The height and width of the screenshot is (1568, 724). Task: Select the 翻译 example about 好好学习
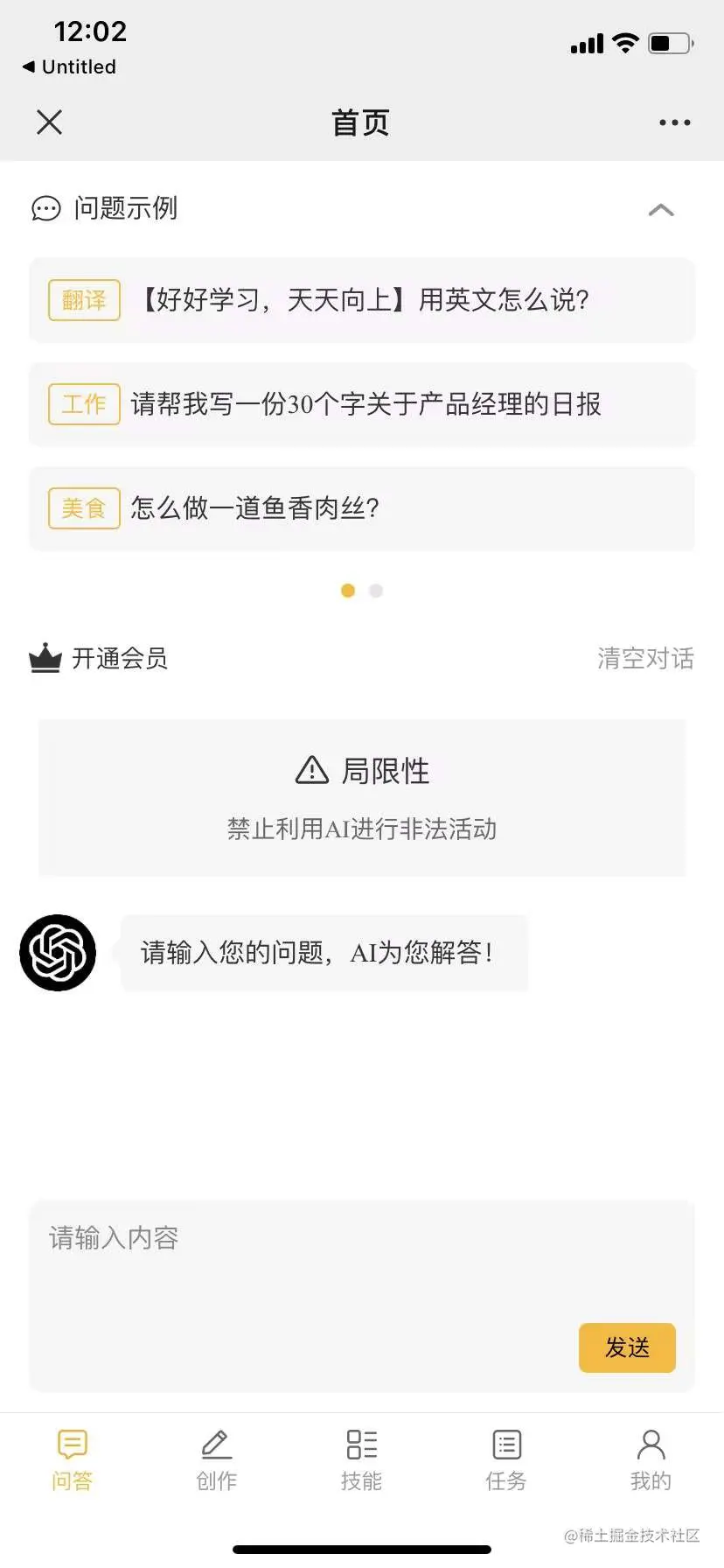[x=362, y=300]
